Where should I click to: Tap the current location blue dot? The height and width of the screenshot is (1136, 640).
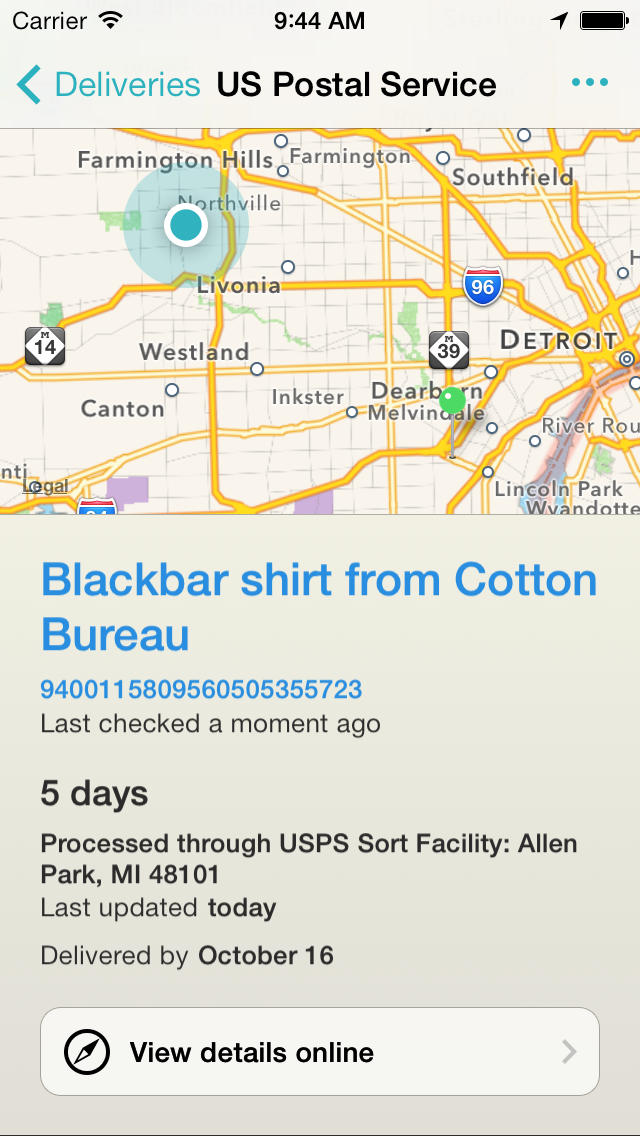pyautogui.click(x=185, y=225)
